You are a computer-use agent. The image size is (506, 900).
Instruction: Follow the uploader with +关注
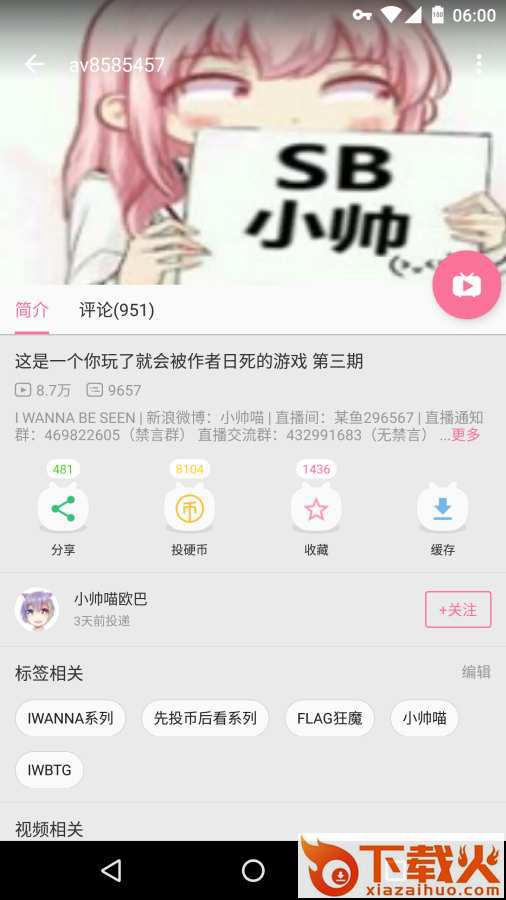458,610
